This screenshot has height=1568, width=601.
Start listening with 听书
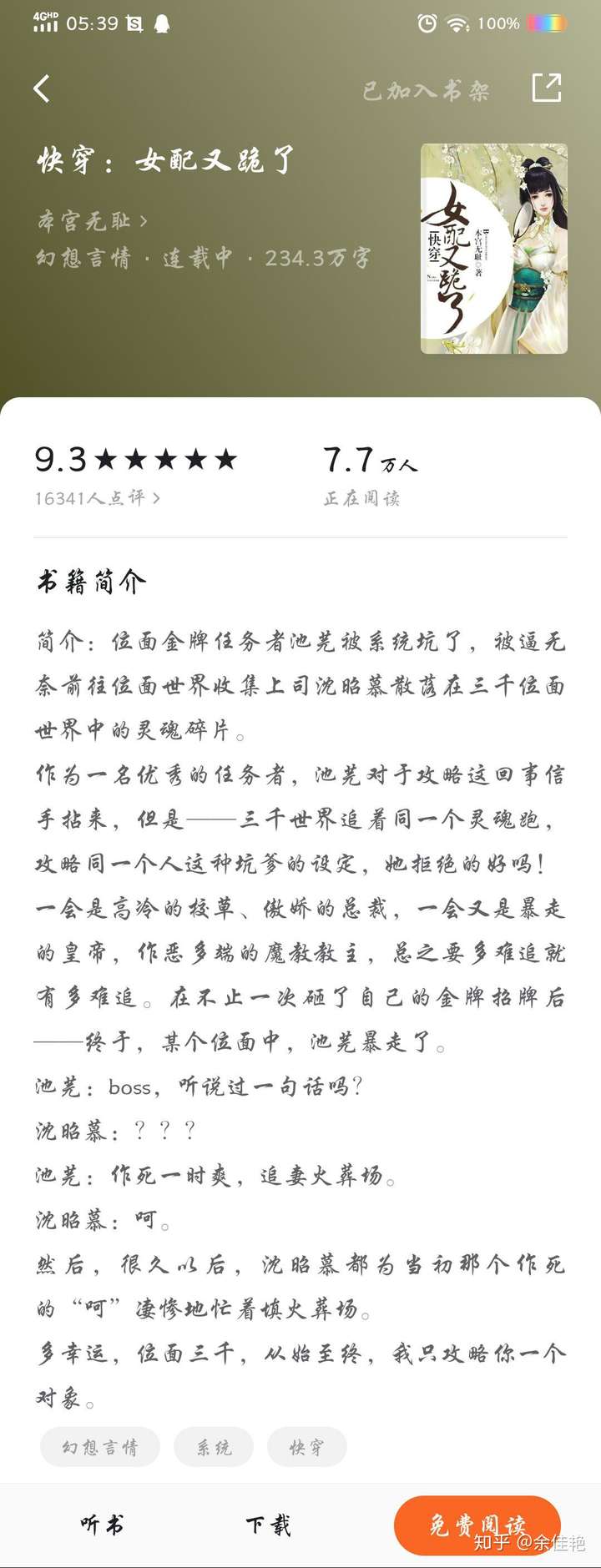tap(102, 1525)
